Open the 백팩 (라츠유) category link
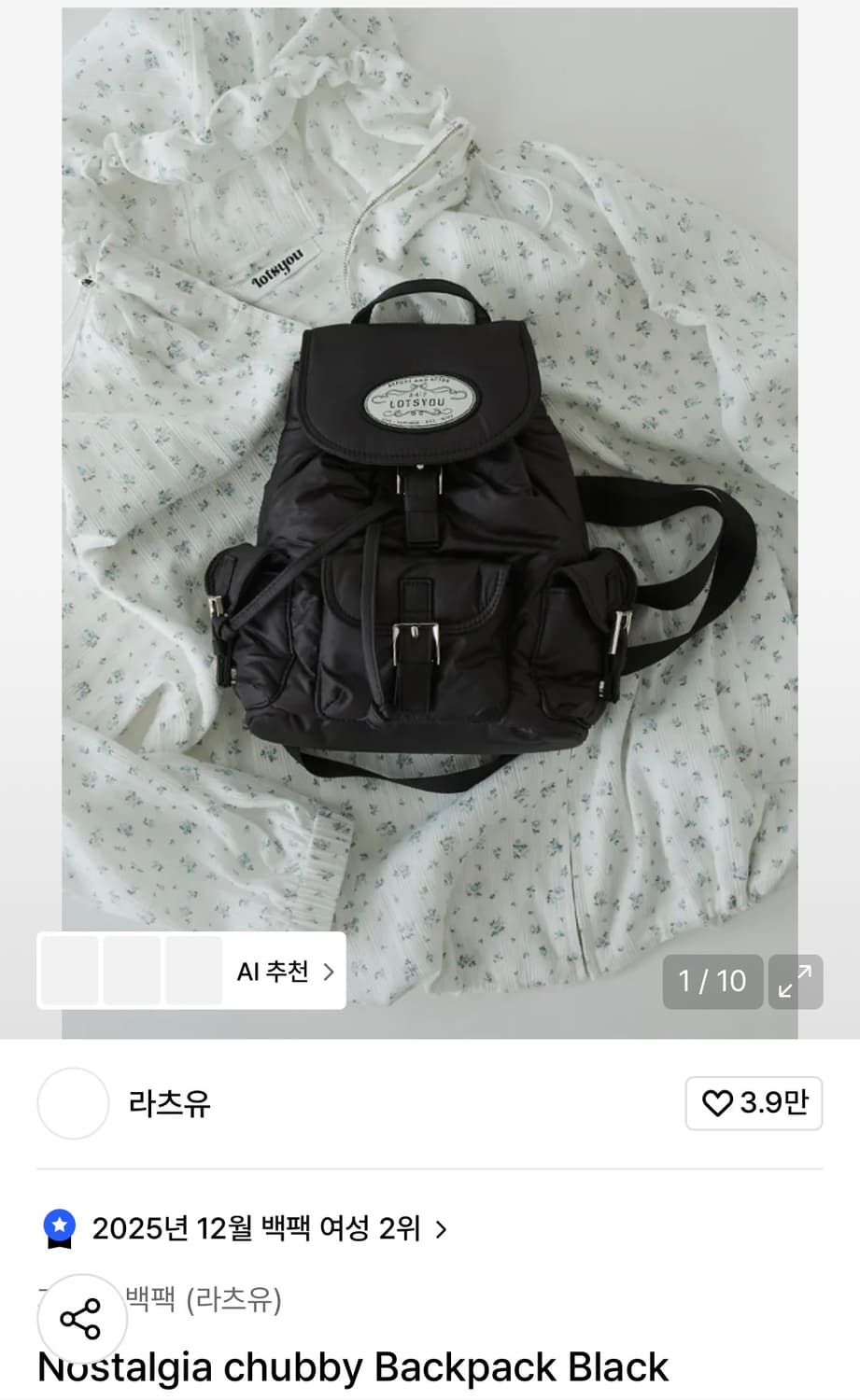Screen dimensions: 860x1400 pyautogui.click(x=187, y=1298)
